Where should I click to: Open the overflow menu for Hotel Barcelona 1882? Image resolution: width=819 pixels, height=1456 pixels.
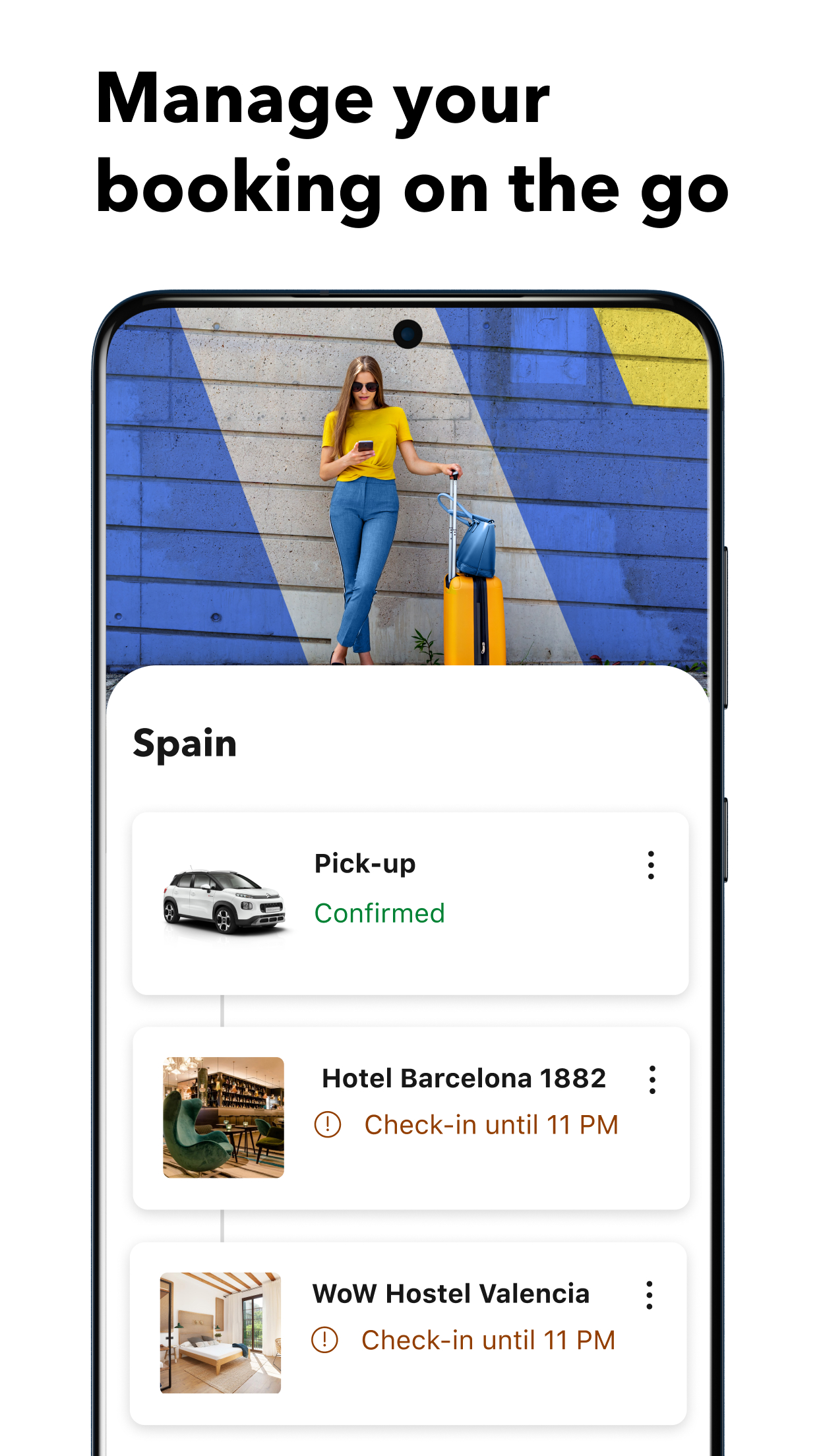point(652,1079)
